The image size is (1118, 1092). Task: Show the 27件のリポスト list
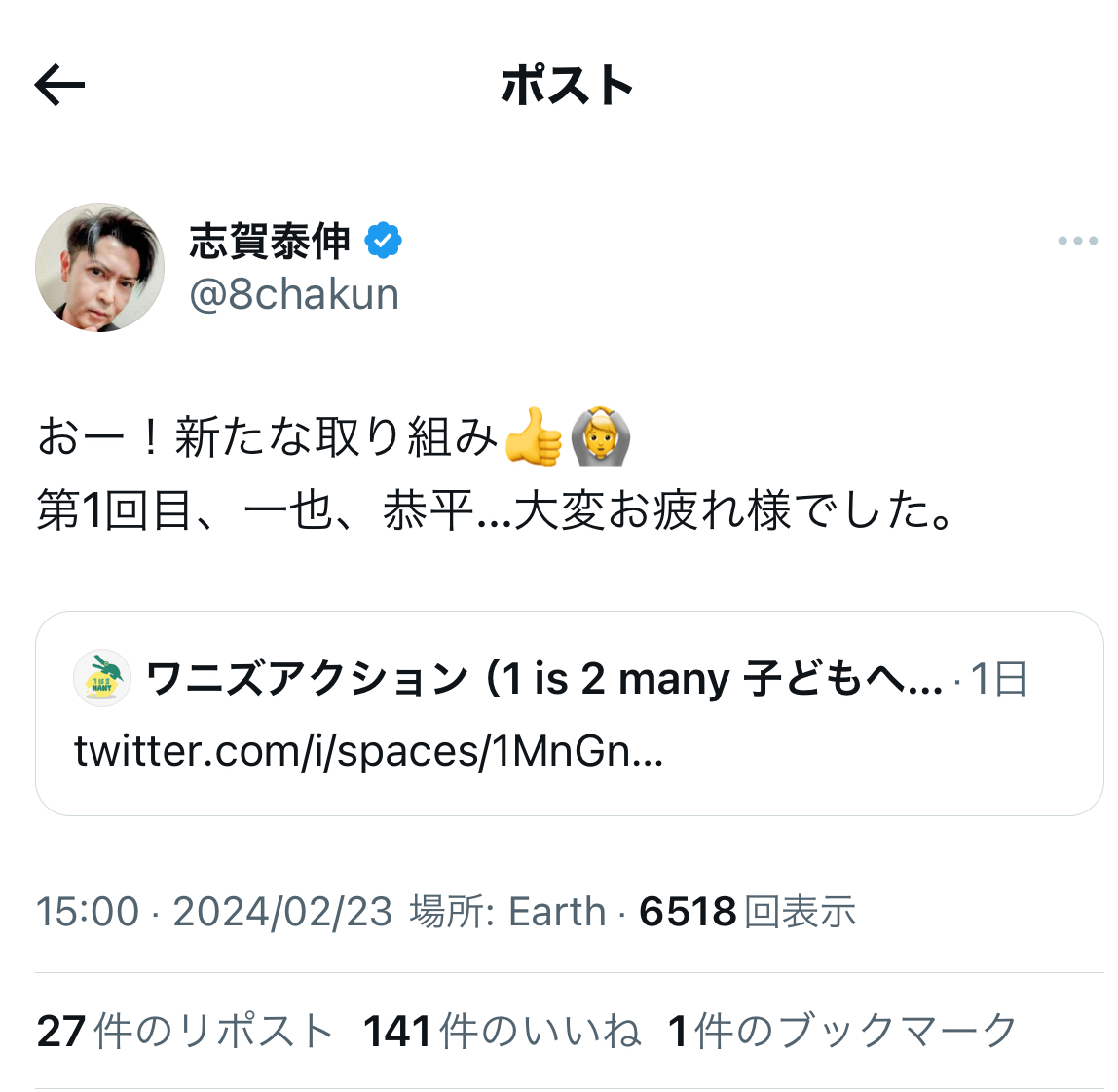[x=185, y=1031]
